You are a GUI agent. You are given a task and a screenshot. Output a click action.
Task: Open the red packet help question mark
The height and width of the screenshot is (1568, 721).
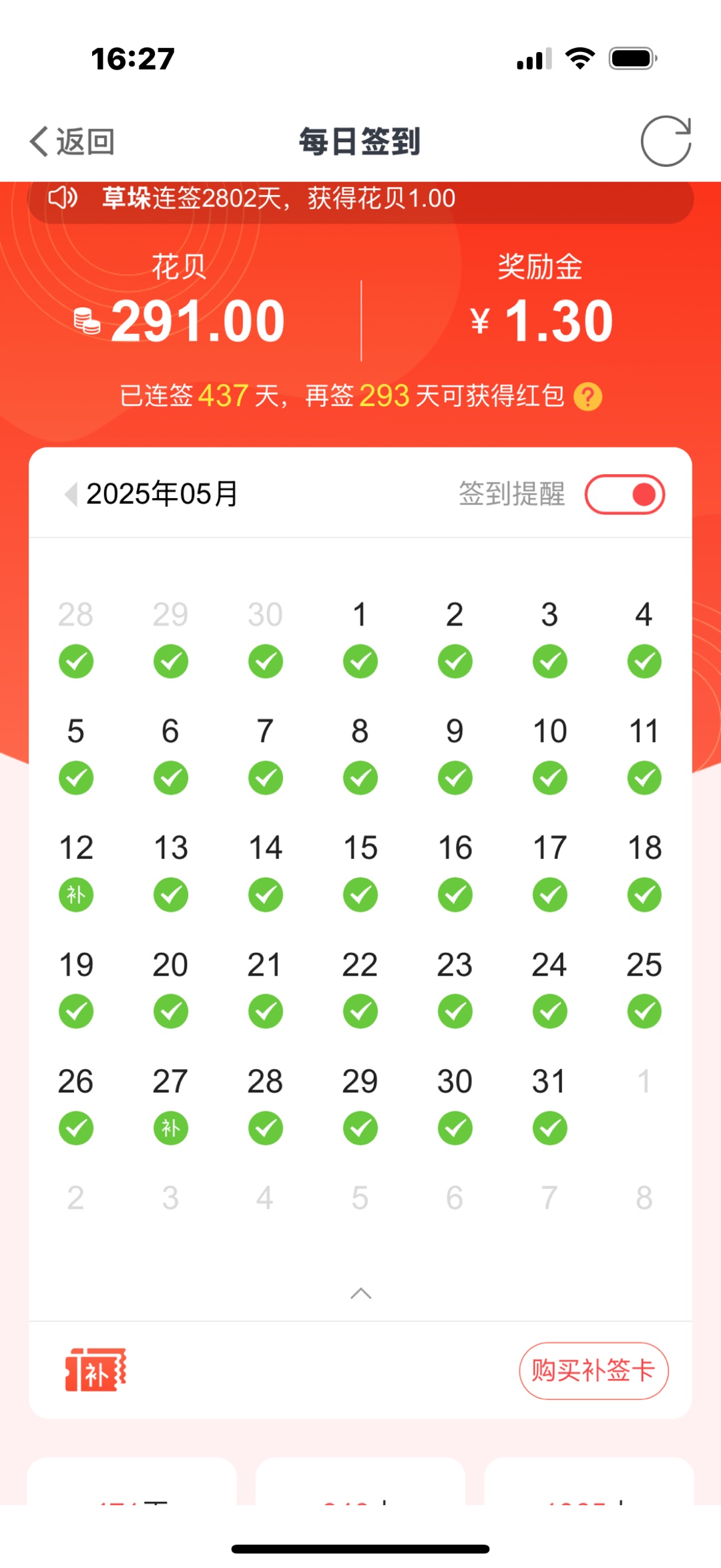point(587,397)
